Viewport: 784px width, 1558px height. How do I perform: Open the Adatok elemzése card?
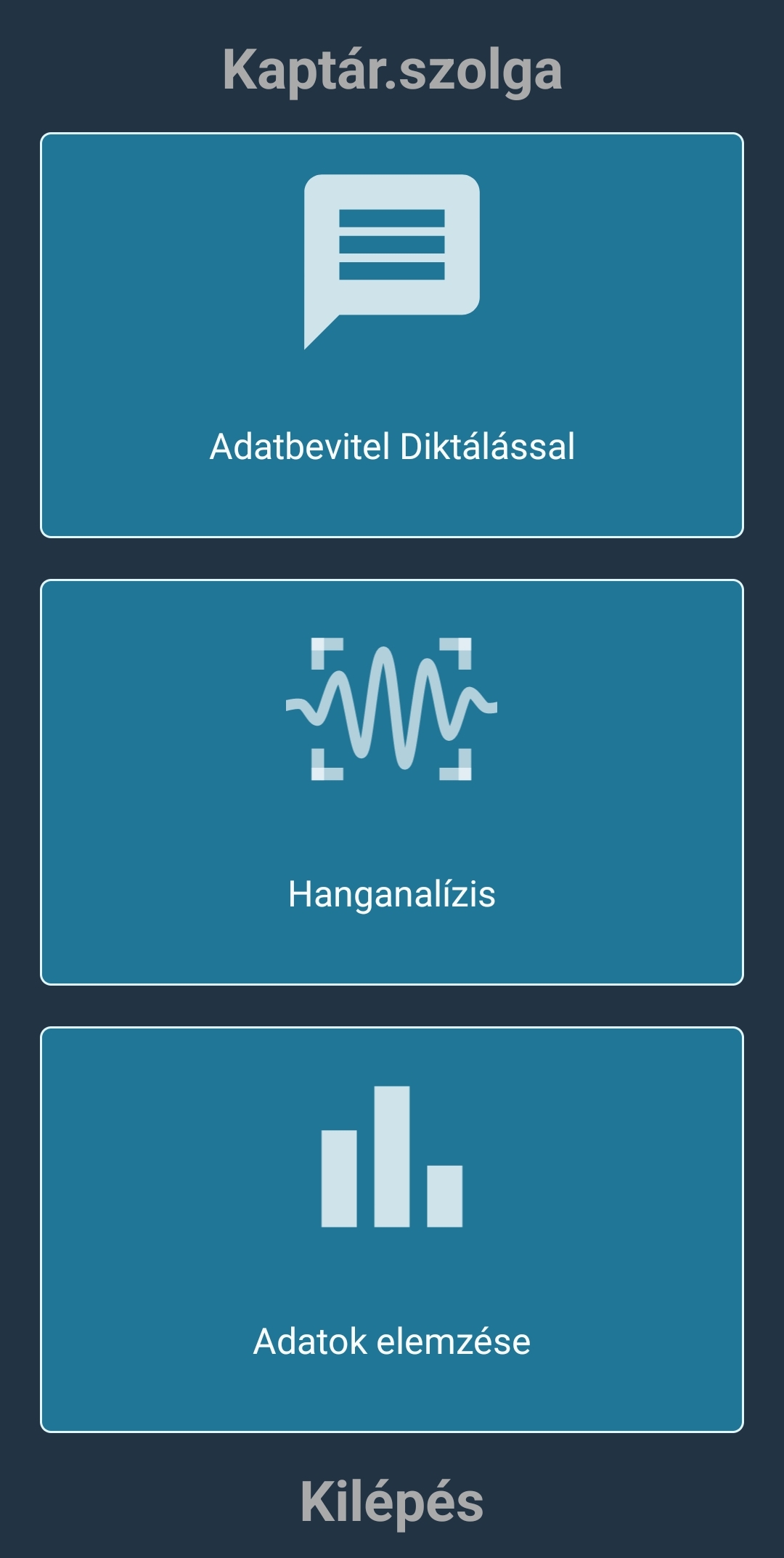pyautogui.click(x=392, y=1229)
